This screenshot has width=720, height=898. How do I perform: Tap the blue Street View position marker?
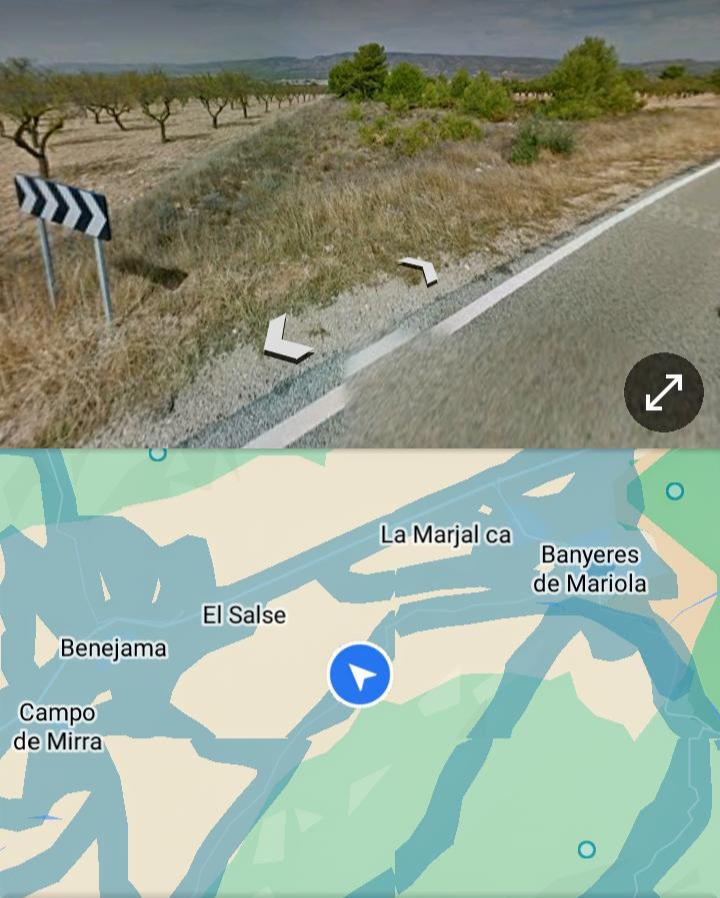360,675
